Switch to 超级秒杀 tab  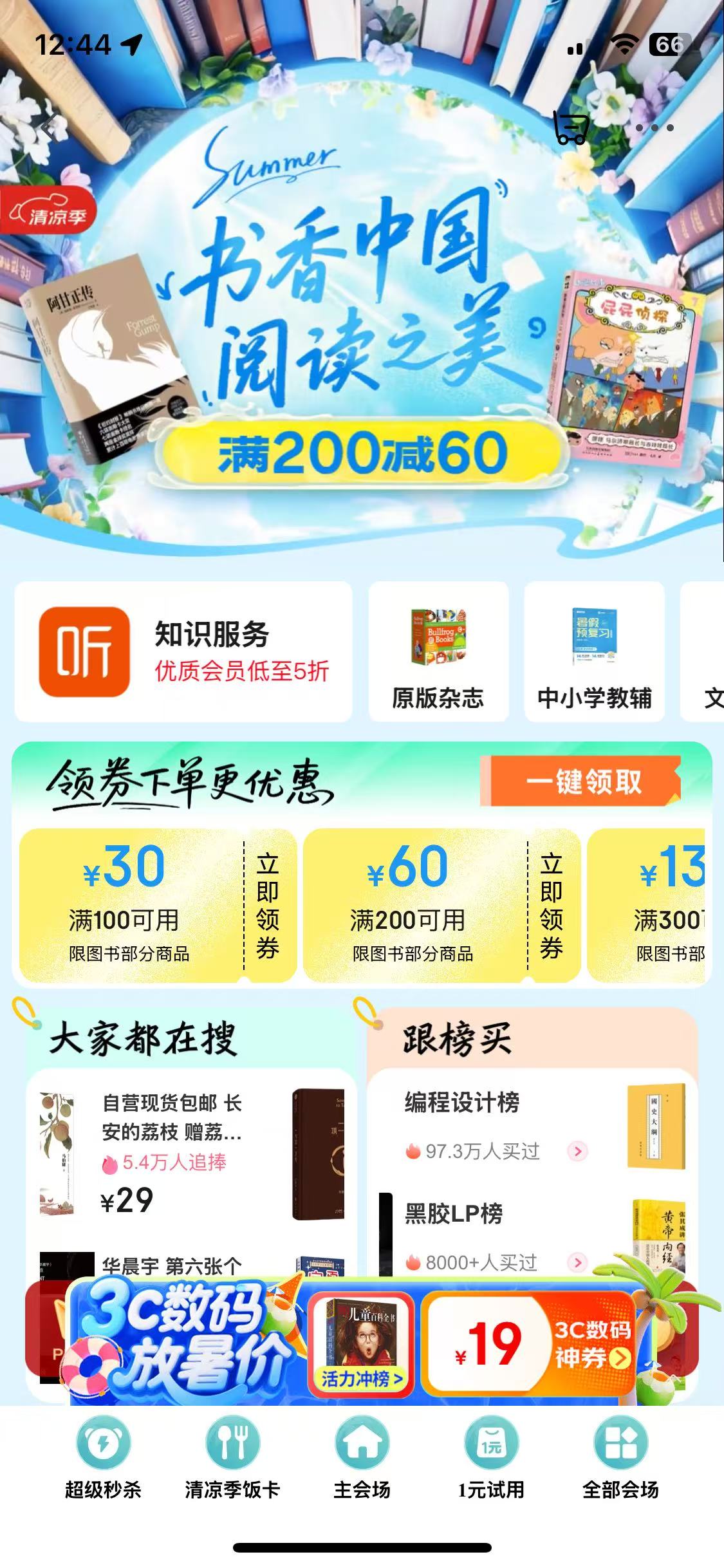pos(103,1461)
